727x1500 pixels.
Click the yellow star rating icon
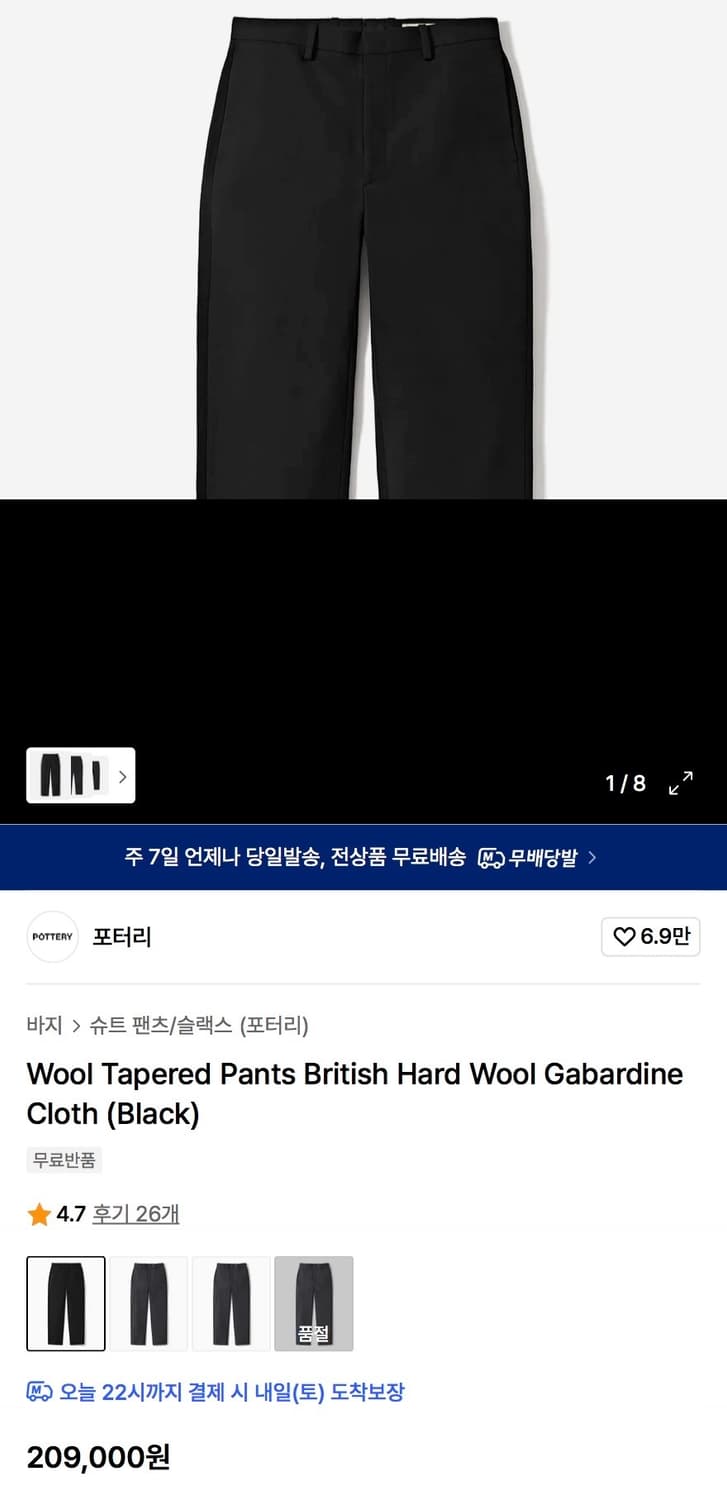[38, 1214]
